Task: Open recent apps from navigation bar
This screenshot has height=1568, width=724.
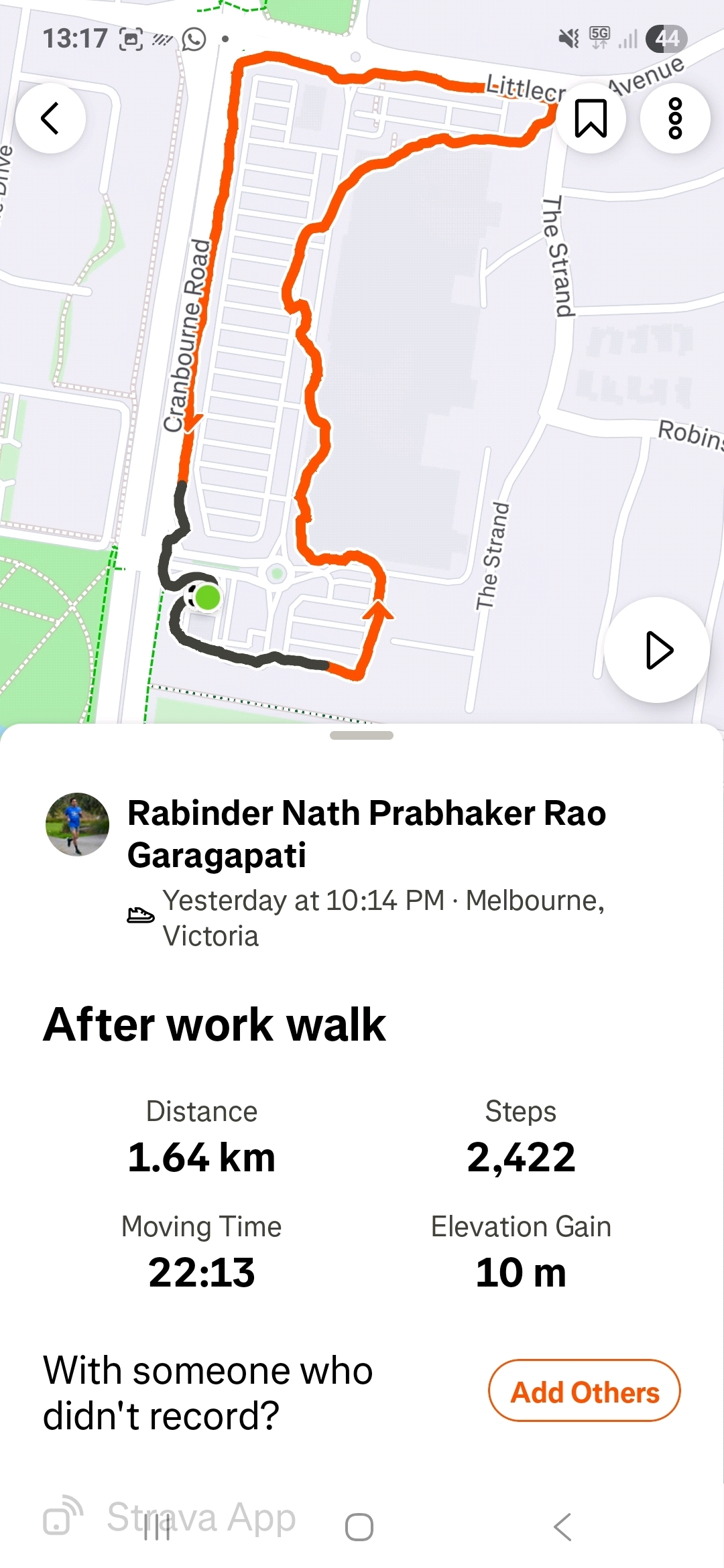Action: (x=157, y=1527)
